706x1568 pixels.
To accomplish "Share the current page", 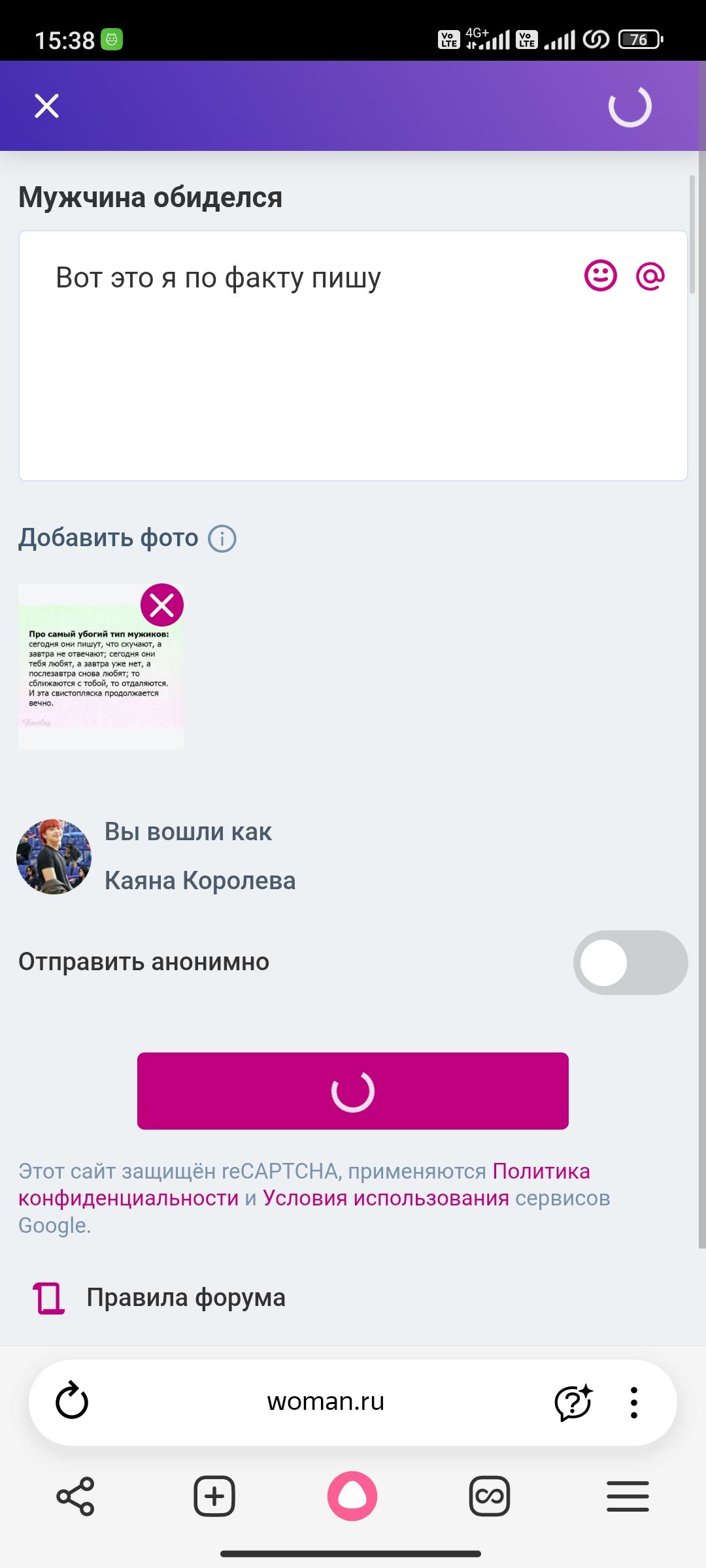I will tap(76, 1496).
